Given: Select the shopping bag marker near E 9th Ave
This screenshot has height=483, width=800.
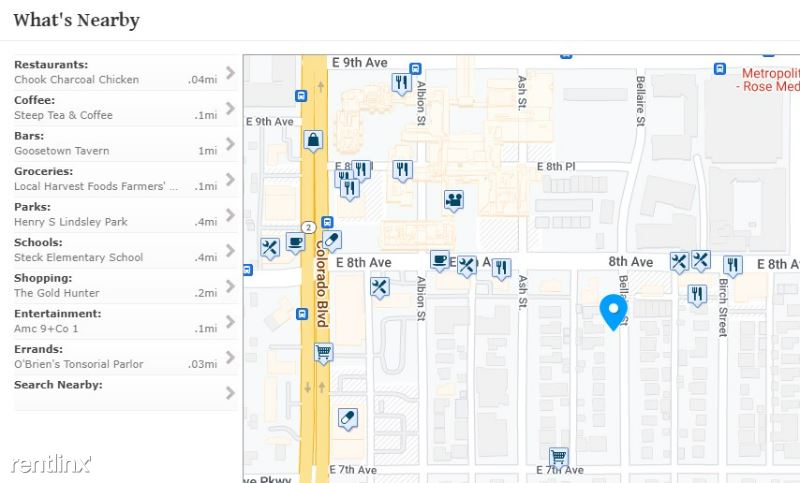Looking at the screenshot, I should click(x=314, y=140).
